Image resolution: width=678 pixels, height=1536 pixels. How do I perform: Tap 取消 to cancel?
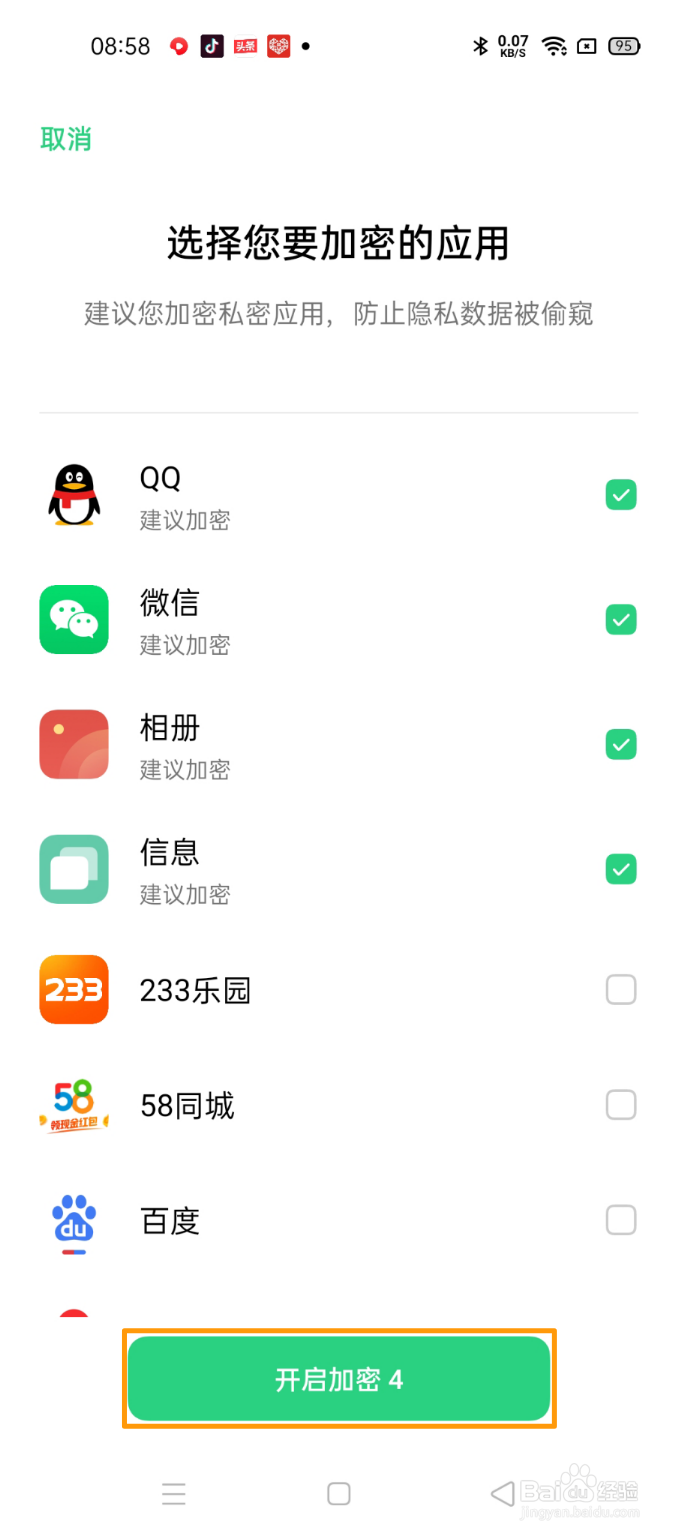66,139
